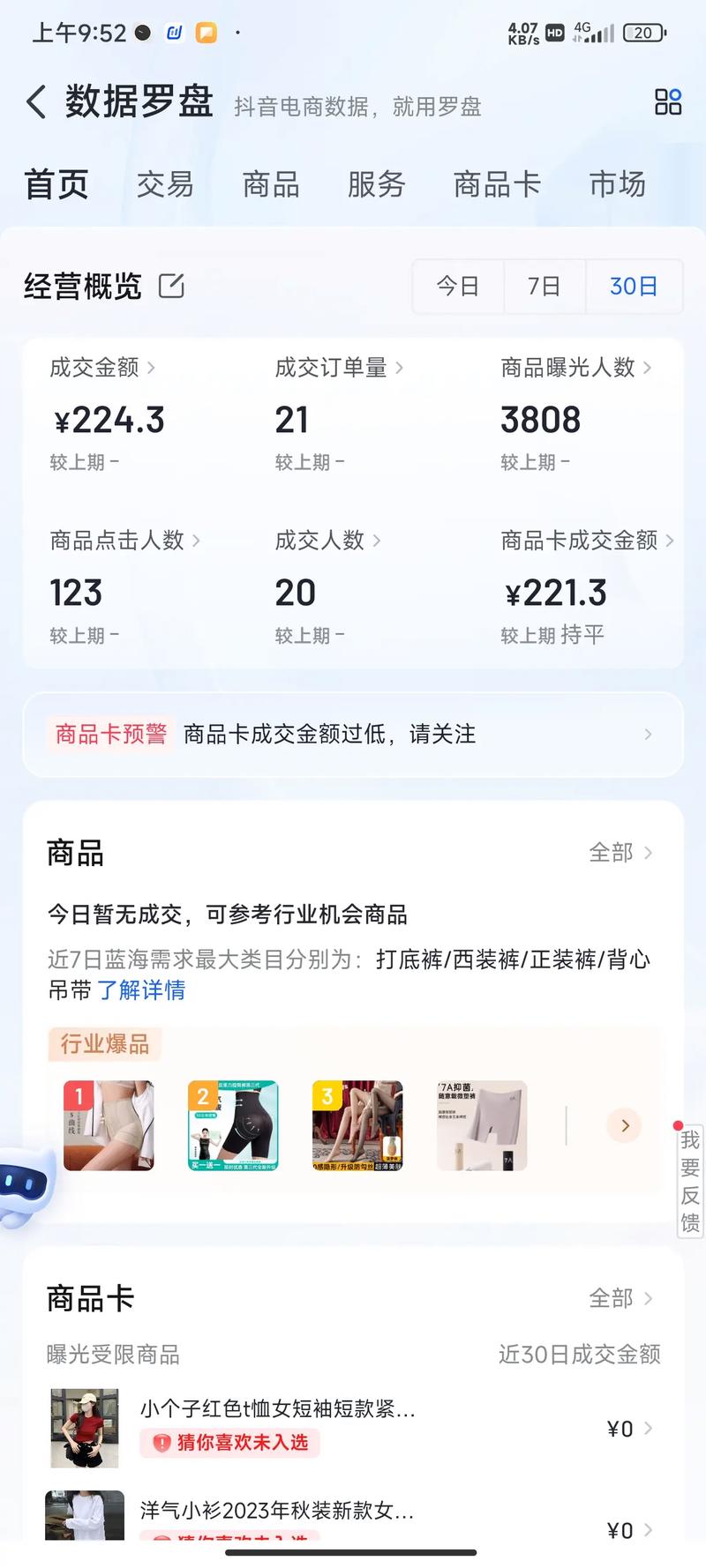View 全部 in the 商品卡 section
Screen dimensions: 706x1568
pos(620,1298)
